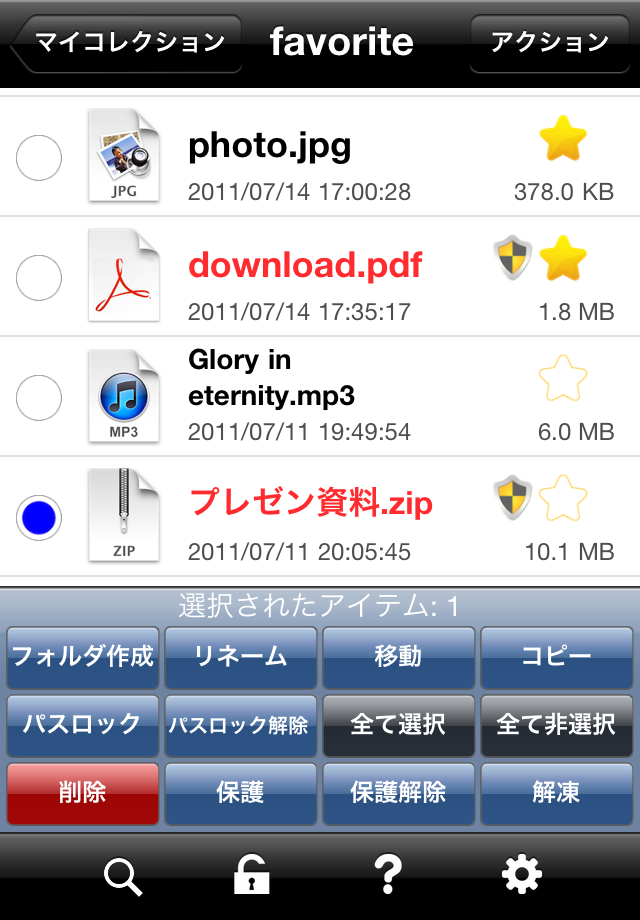Deselect all with 全て非選択
The image size is (640, 920).
tap(556, 725)
